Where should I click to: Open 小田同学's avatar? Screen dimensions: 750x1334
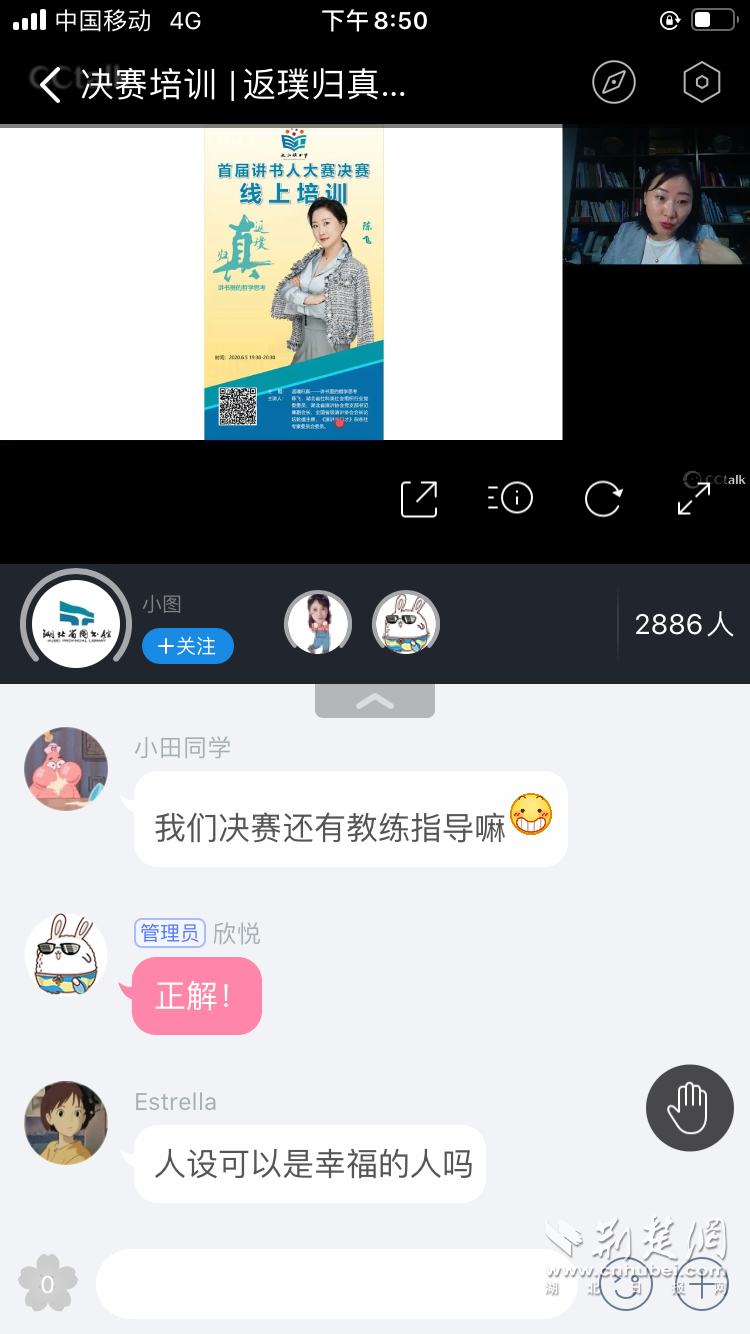click(66, 768)
